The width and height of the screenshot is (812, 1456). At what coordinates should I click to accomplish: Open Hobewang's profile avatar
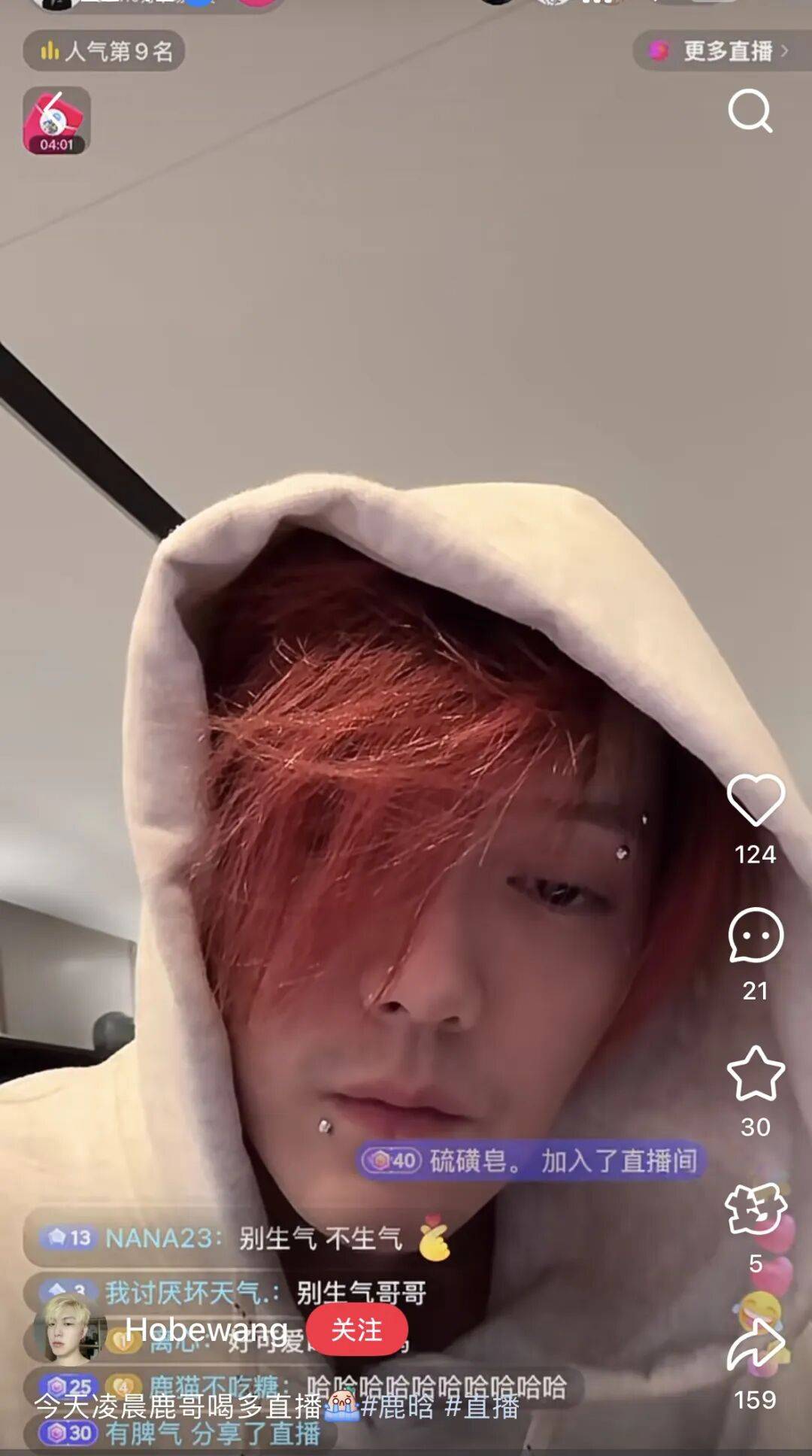coord(70,1330)
